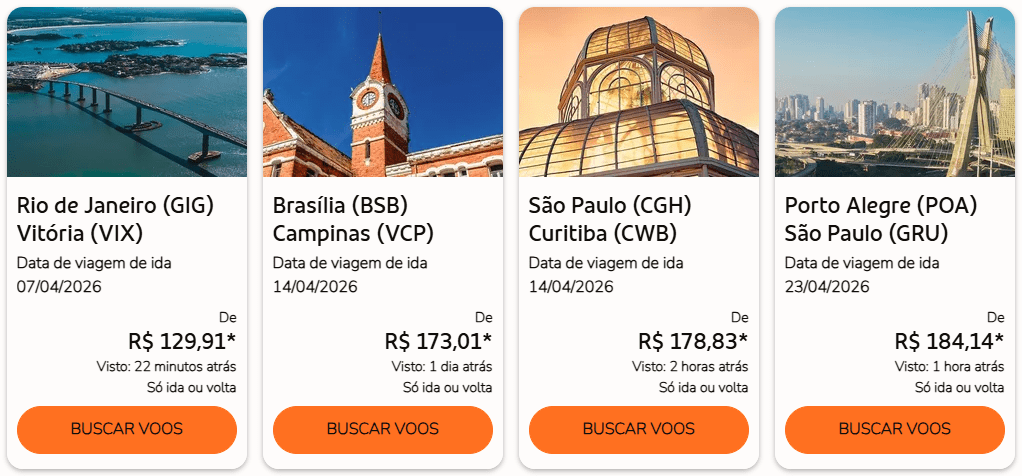View the Brasília (BSB) Campinas flight card
This screenshot has width=1022, height=476.
383,220
